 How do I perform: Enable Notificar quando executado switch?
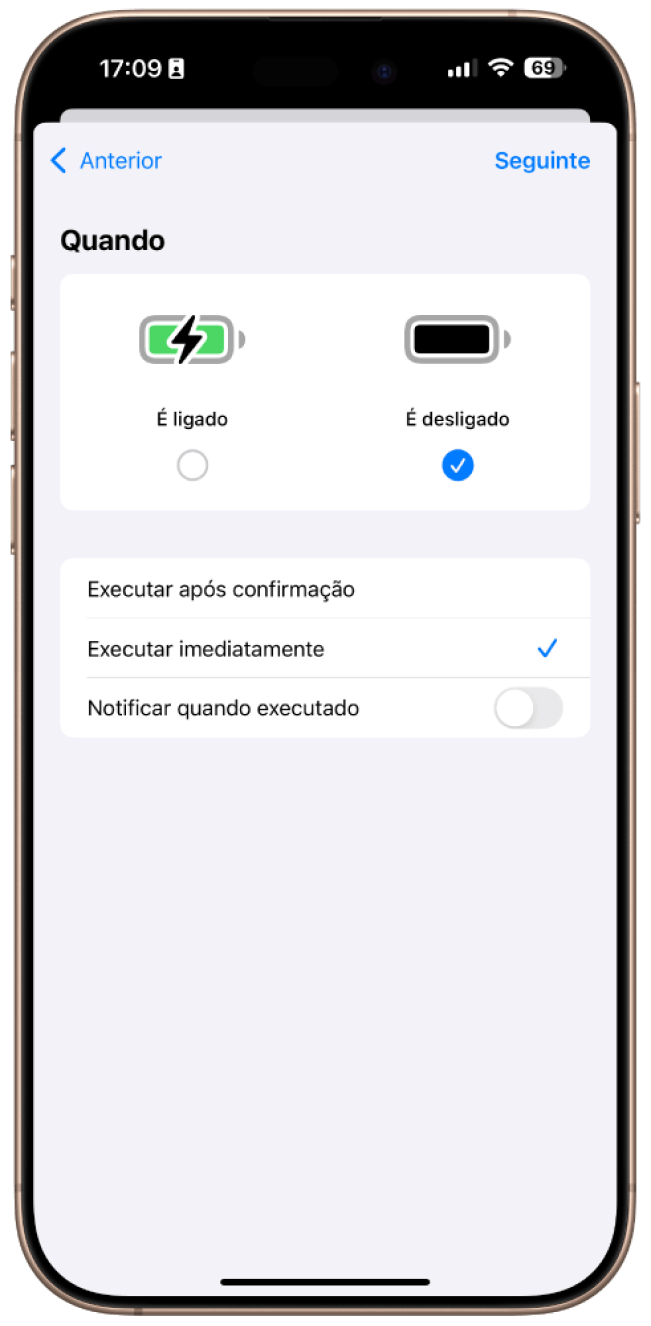pyautogui.click(x=528, y=708)
